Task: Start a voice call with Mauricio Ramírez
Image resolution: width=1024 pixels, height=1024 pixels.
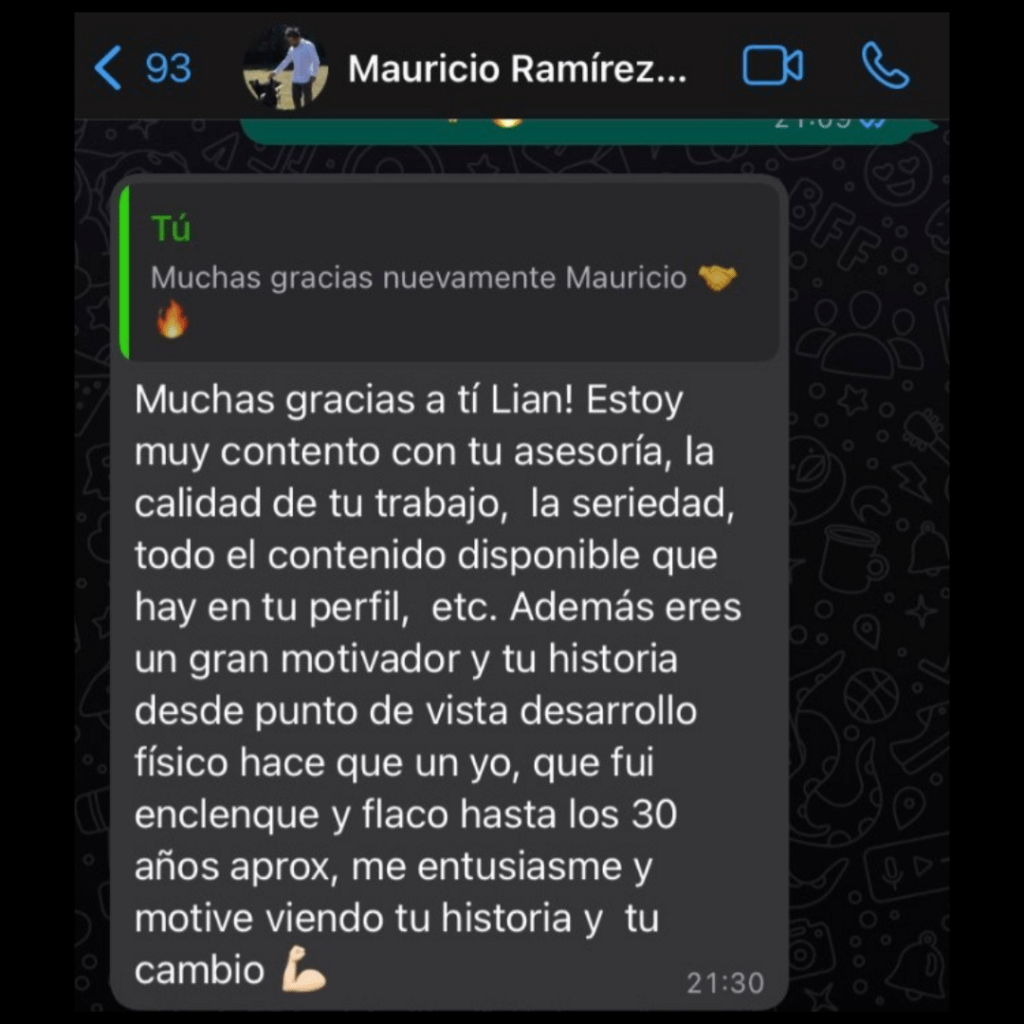Action: click(884, 67)
